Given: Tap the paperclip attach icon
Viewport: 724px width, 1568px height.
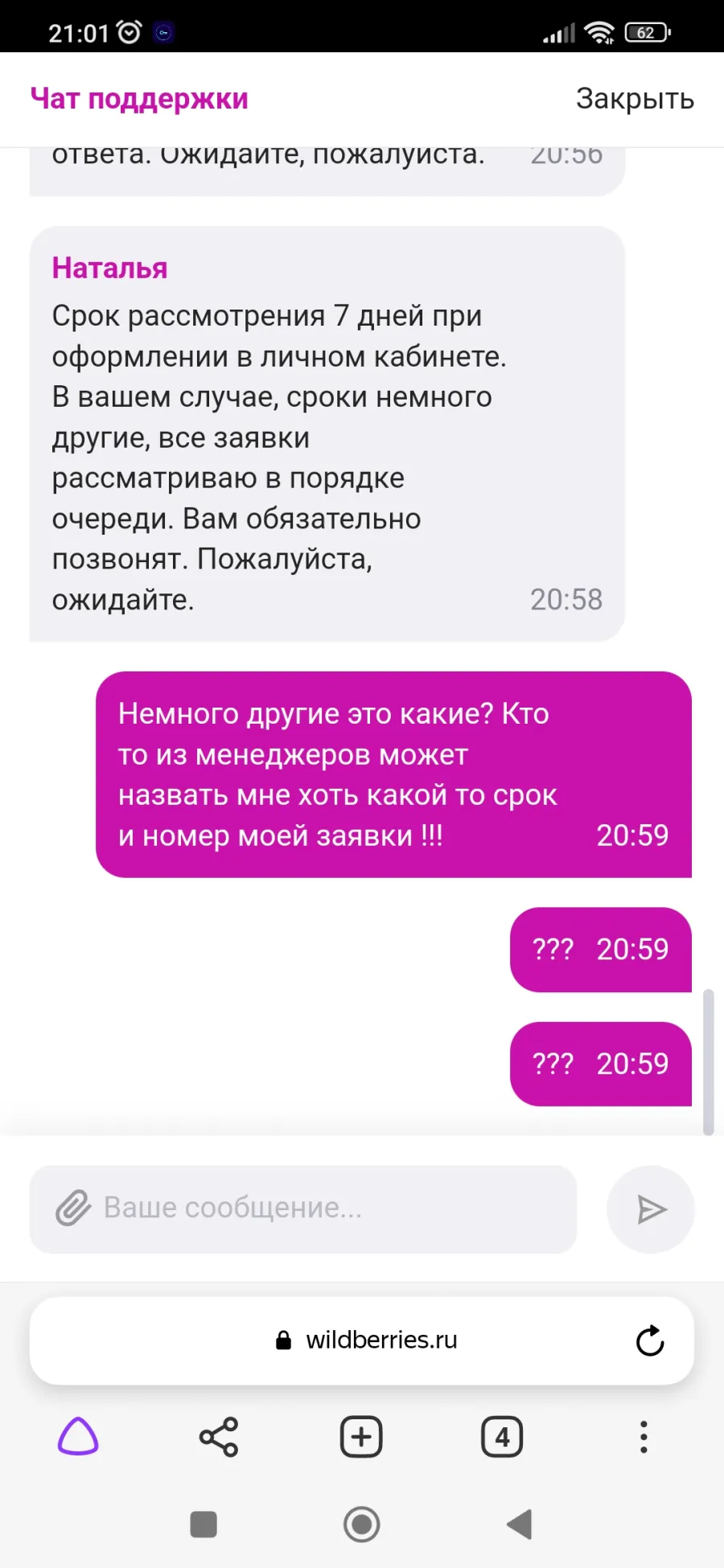Looking at the screenshot, I should 73,1208.
